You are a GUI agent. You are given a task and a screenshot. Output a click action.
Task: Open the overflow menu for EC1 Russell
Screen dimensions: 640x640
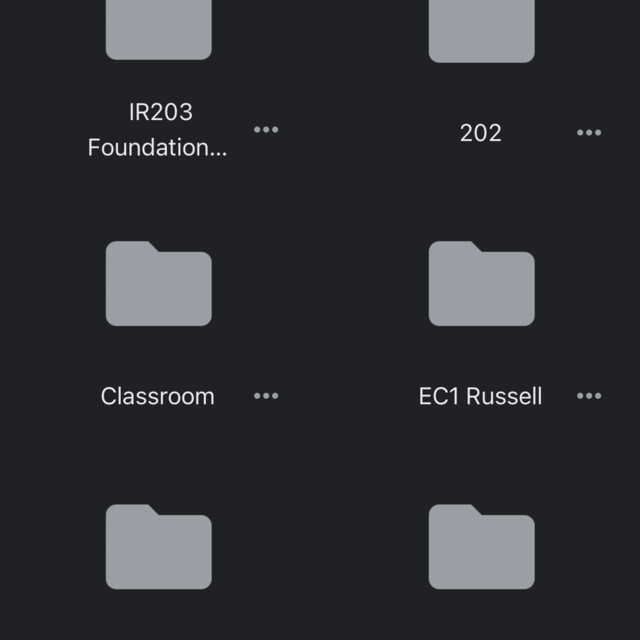(589, 396)
